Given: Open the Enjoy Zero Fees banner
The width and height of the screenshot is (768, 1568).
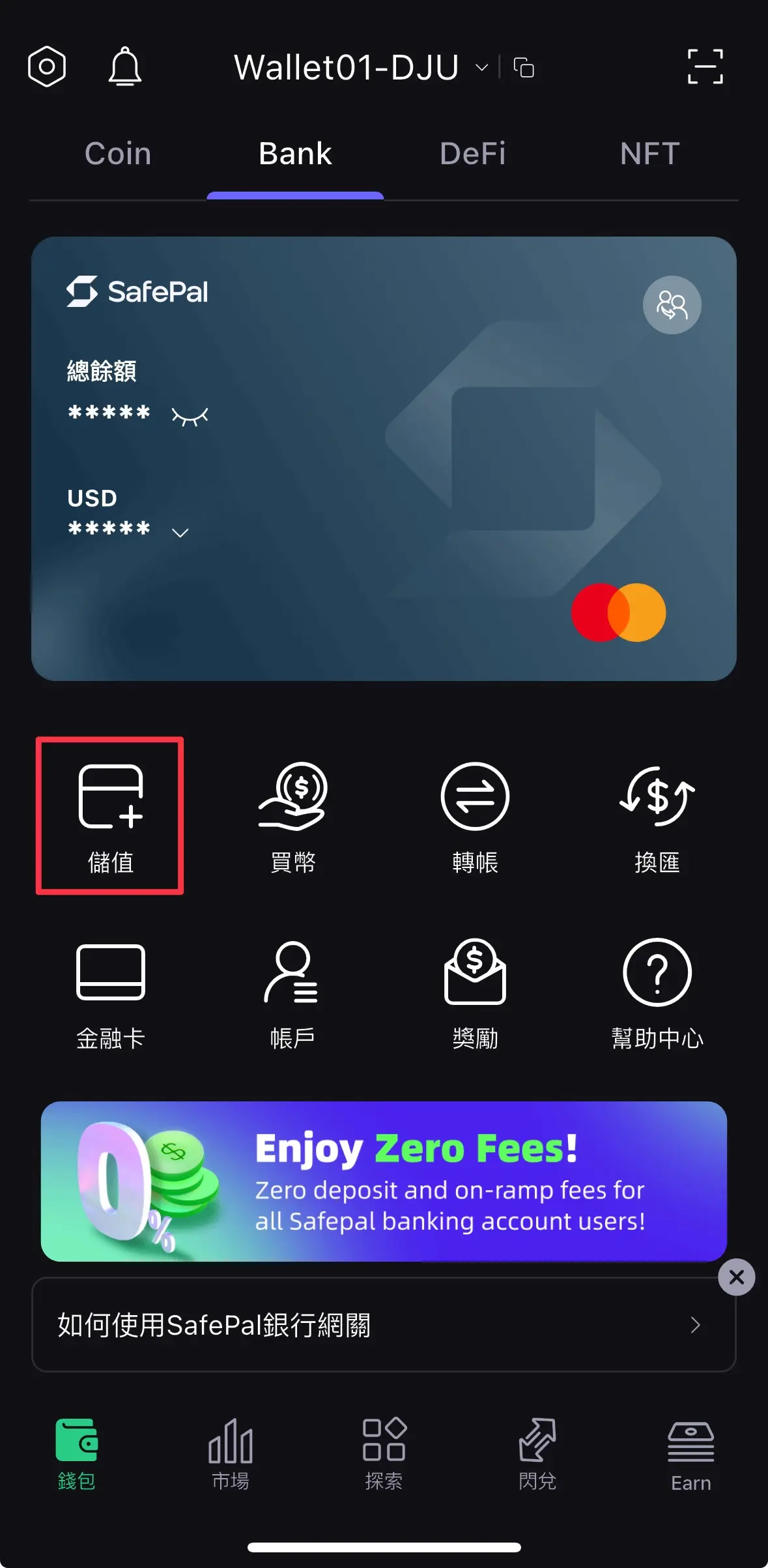Looking at the screenshot, I should (x=384, y=1181).
